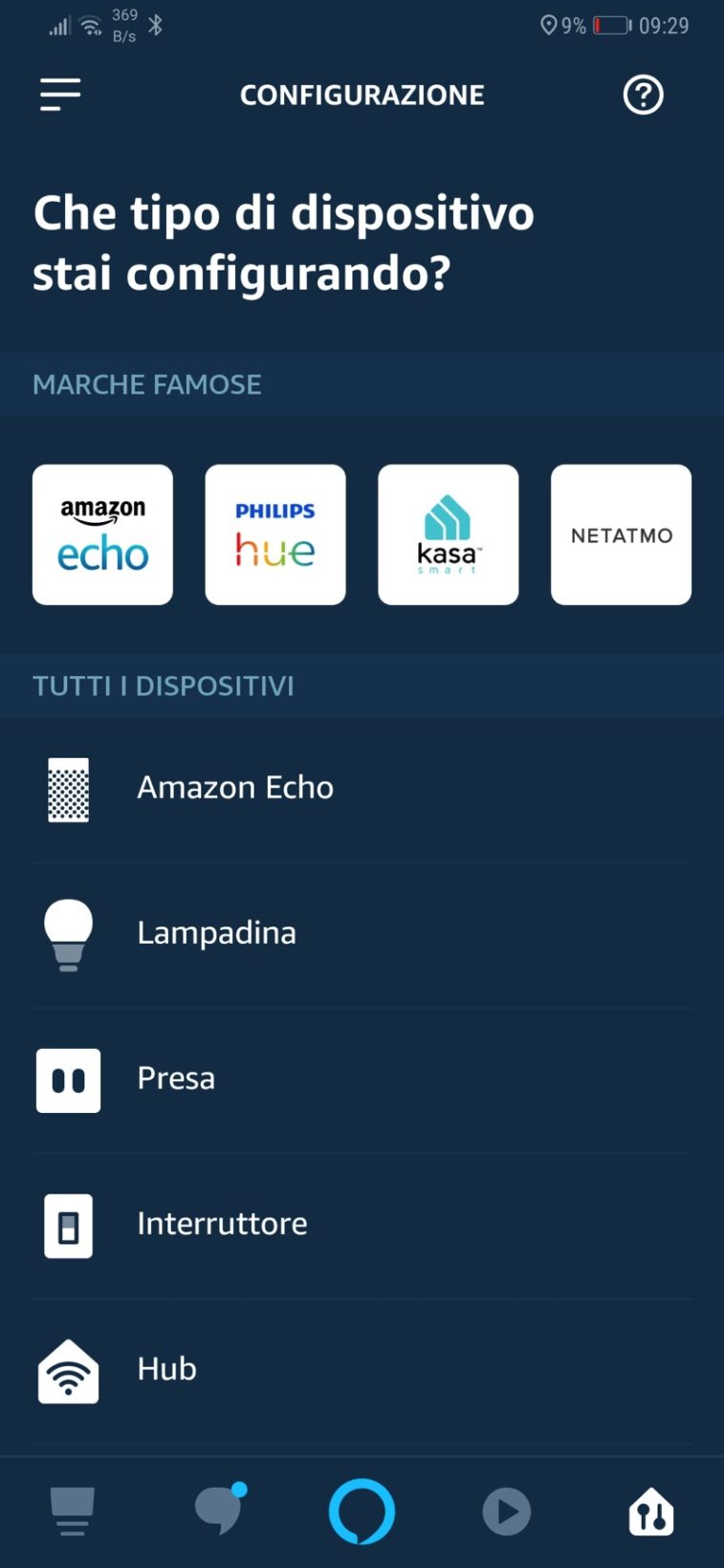Activate the Alexa voice button
724x1568 pixels.
click(362, 1512)
